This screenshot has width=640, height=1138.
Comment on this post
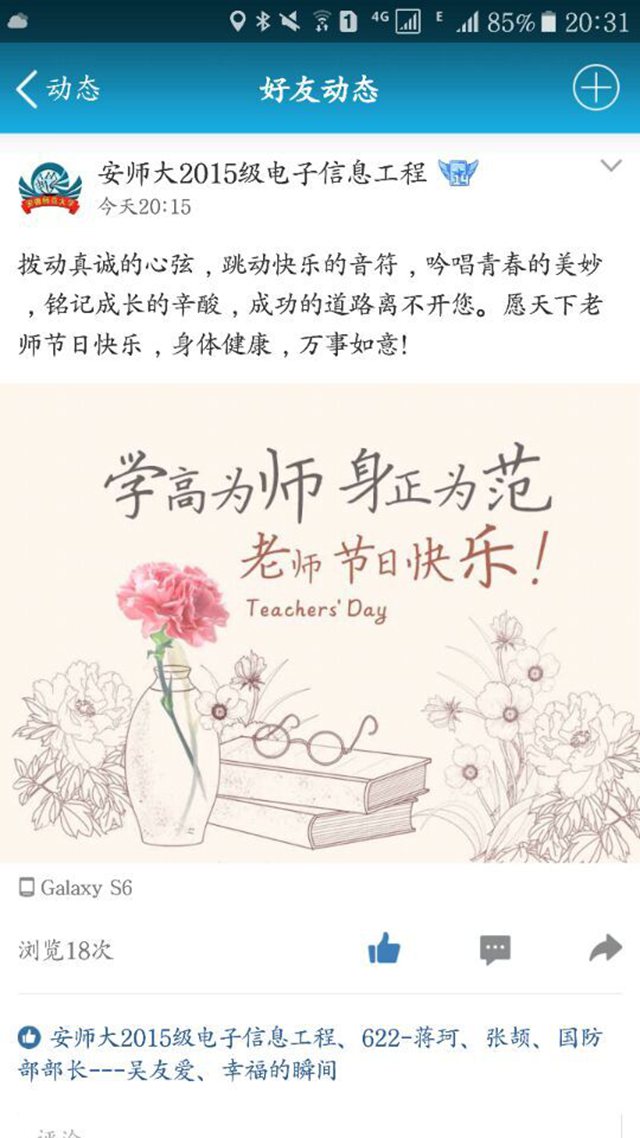(495, 948)
